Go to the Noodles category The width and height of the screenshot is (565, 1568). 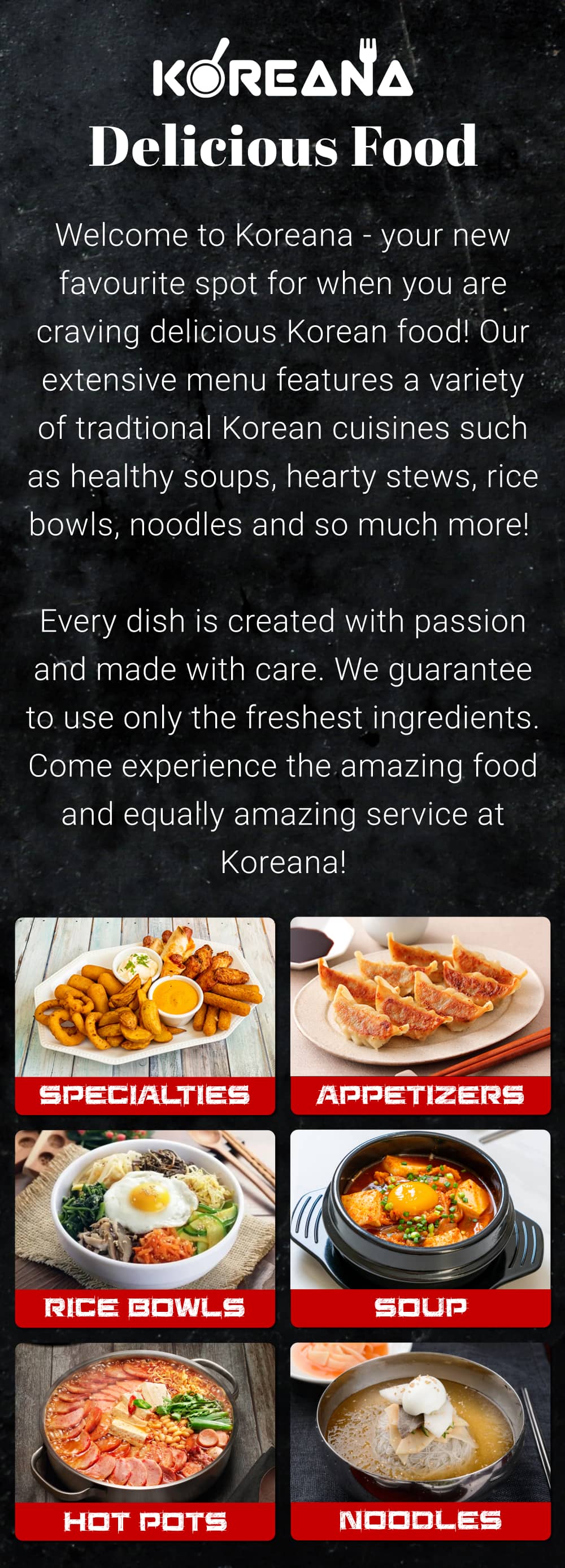(420, 1441)
